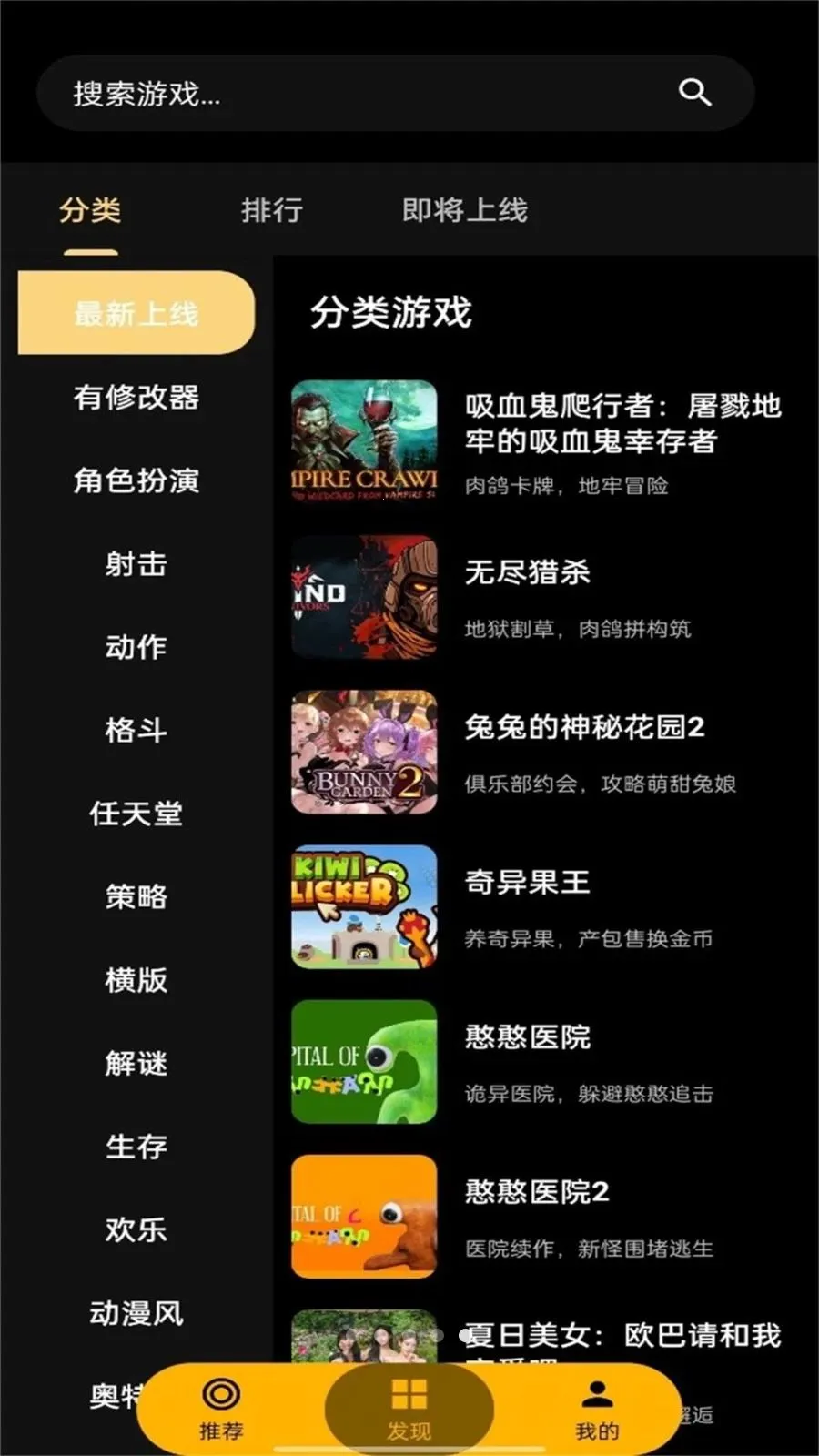Tap the 奇异果王 game title

coord(528,882)
